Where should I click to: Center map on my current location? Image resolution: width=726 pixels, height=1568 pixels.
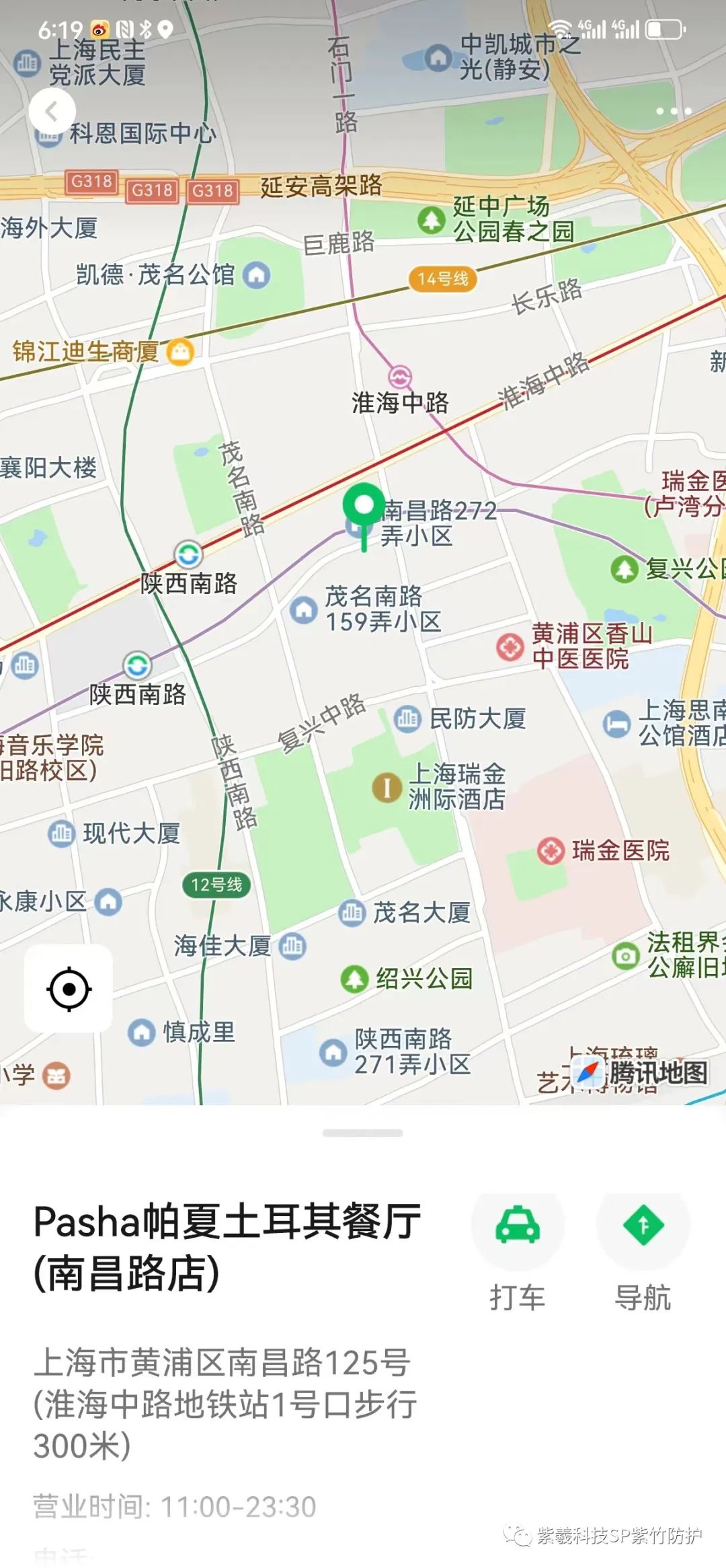pos(69,990)
